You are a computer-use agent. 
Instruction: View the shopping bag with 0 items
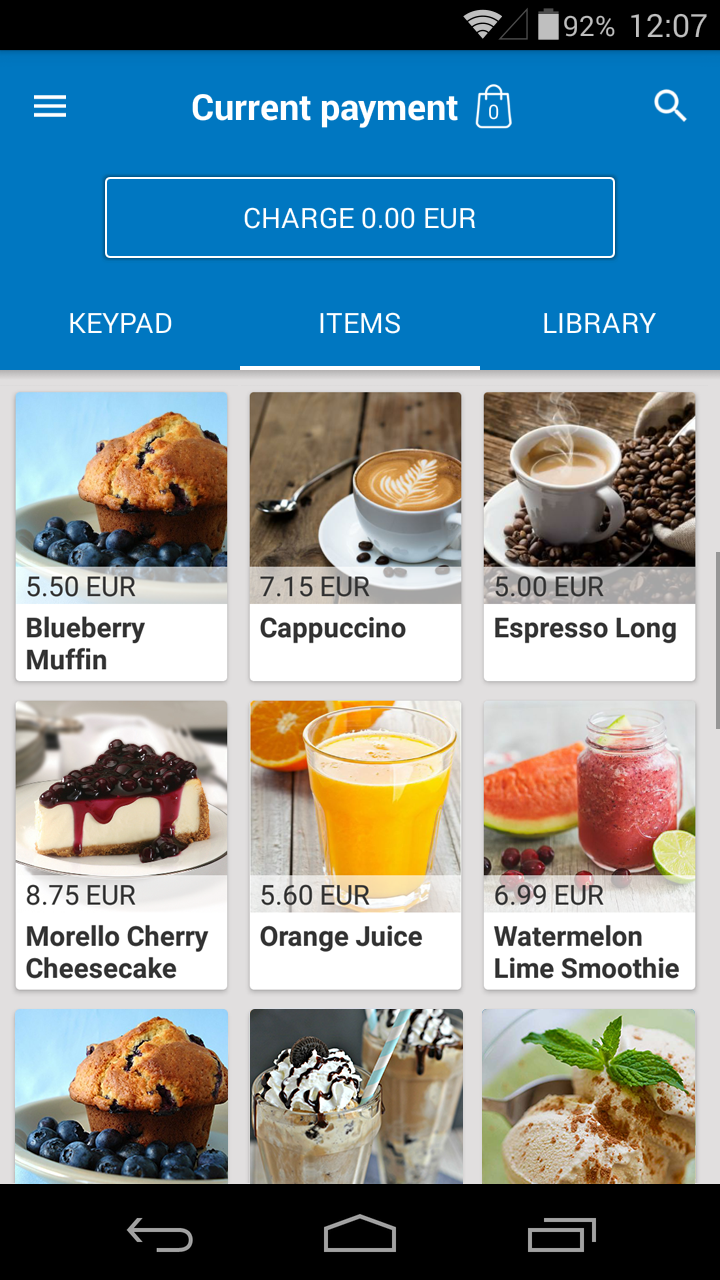pyautogui.click(x=495, y=106)
